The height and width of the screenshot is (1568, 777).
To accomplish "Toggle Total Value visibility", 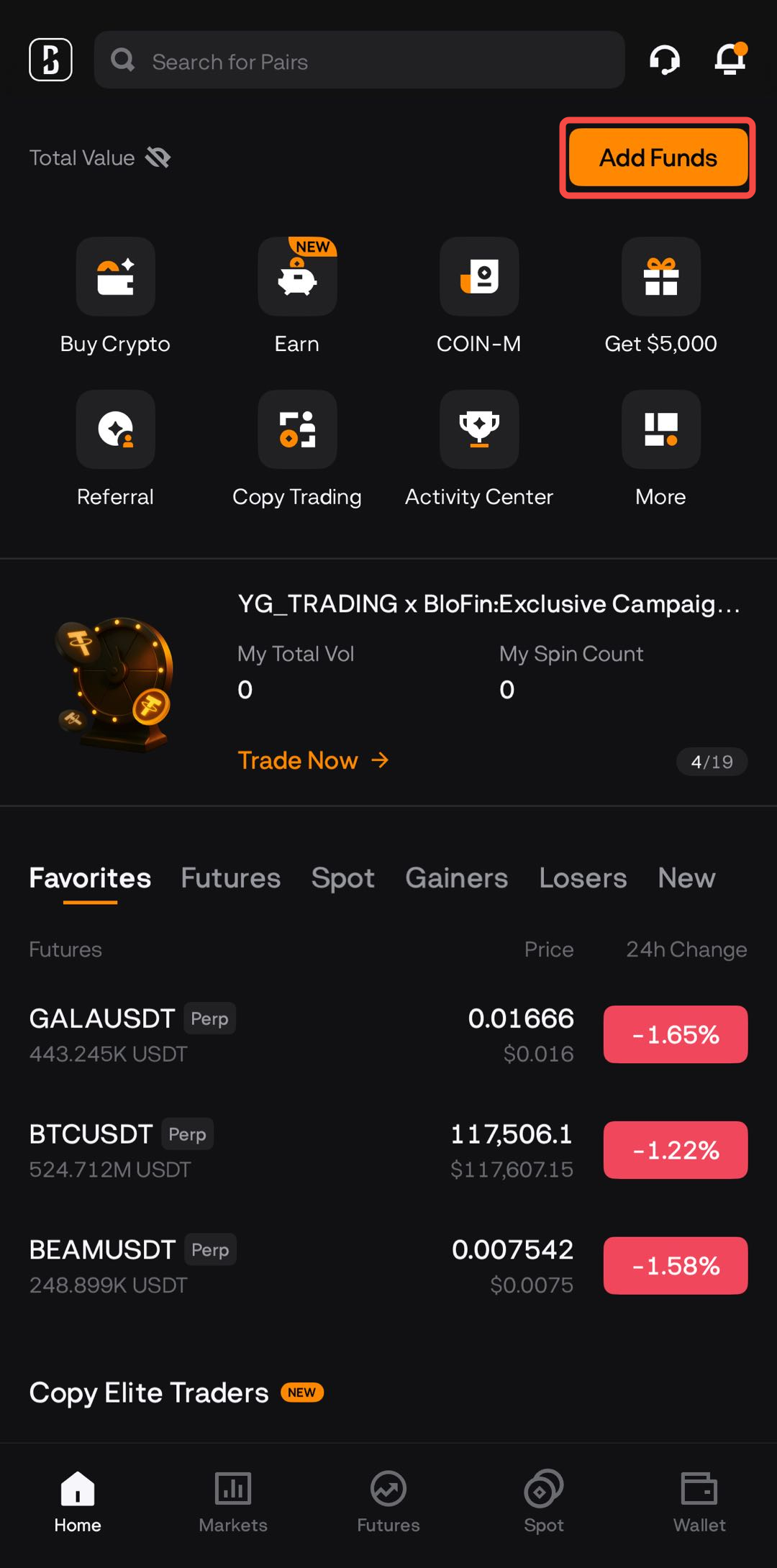I will pos(158,158).
